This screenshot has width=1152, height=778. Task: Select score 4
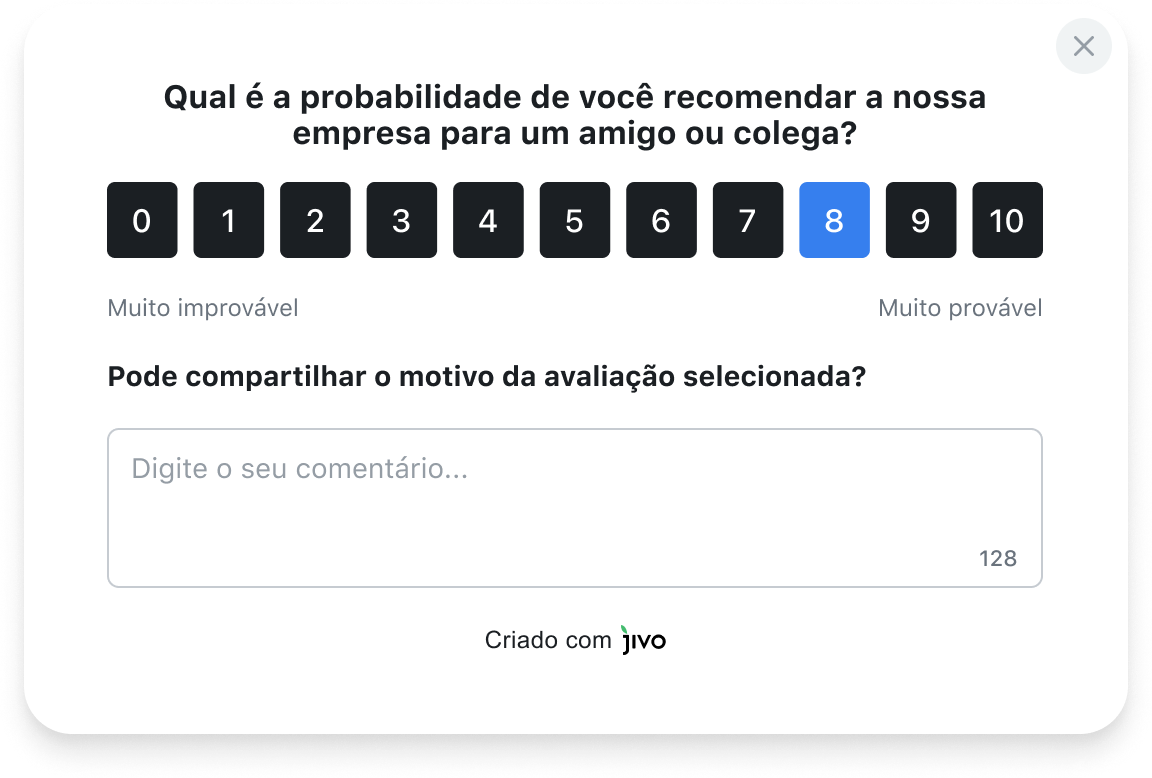(488, 220)
